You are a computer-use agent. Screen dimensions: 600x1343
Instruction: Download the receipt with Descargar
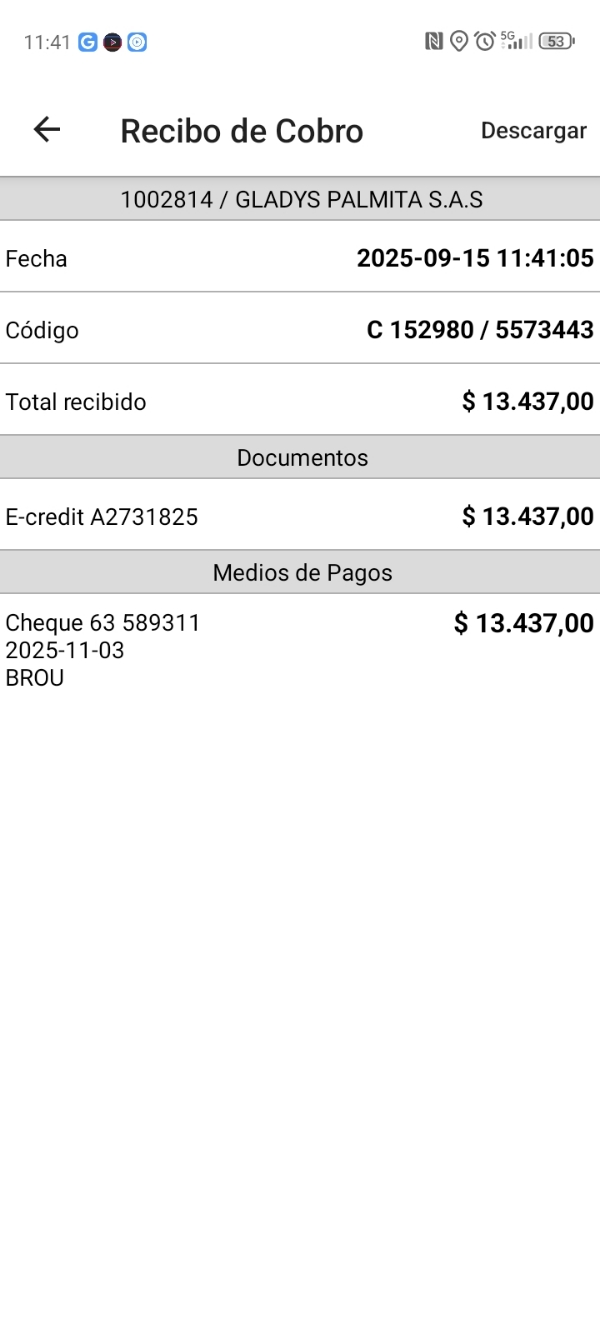coord(533,131)
